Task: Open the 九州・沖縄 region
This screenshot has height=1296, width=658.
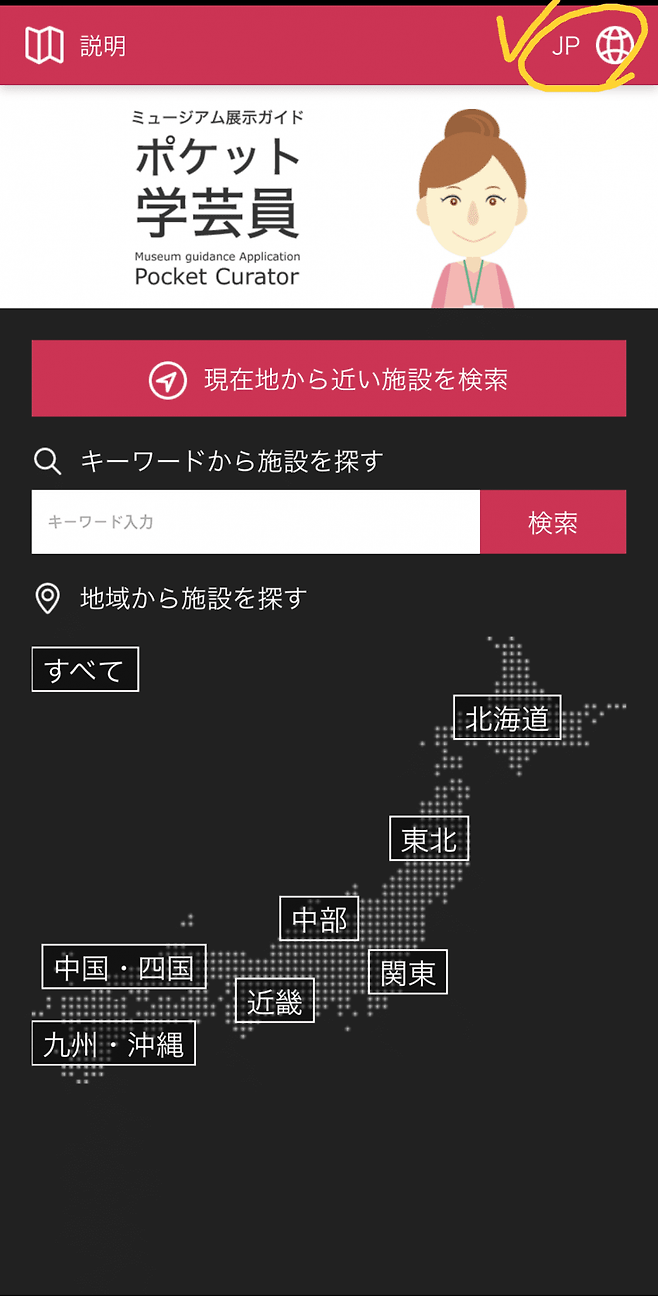Action: [x=114, y=1043]
